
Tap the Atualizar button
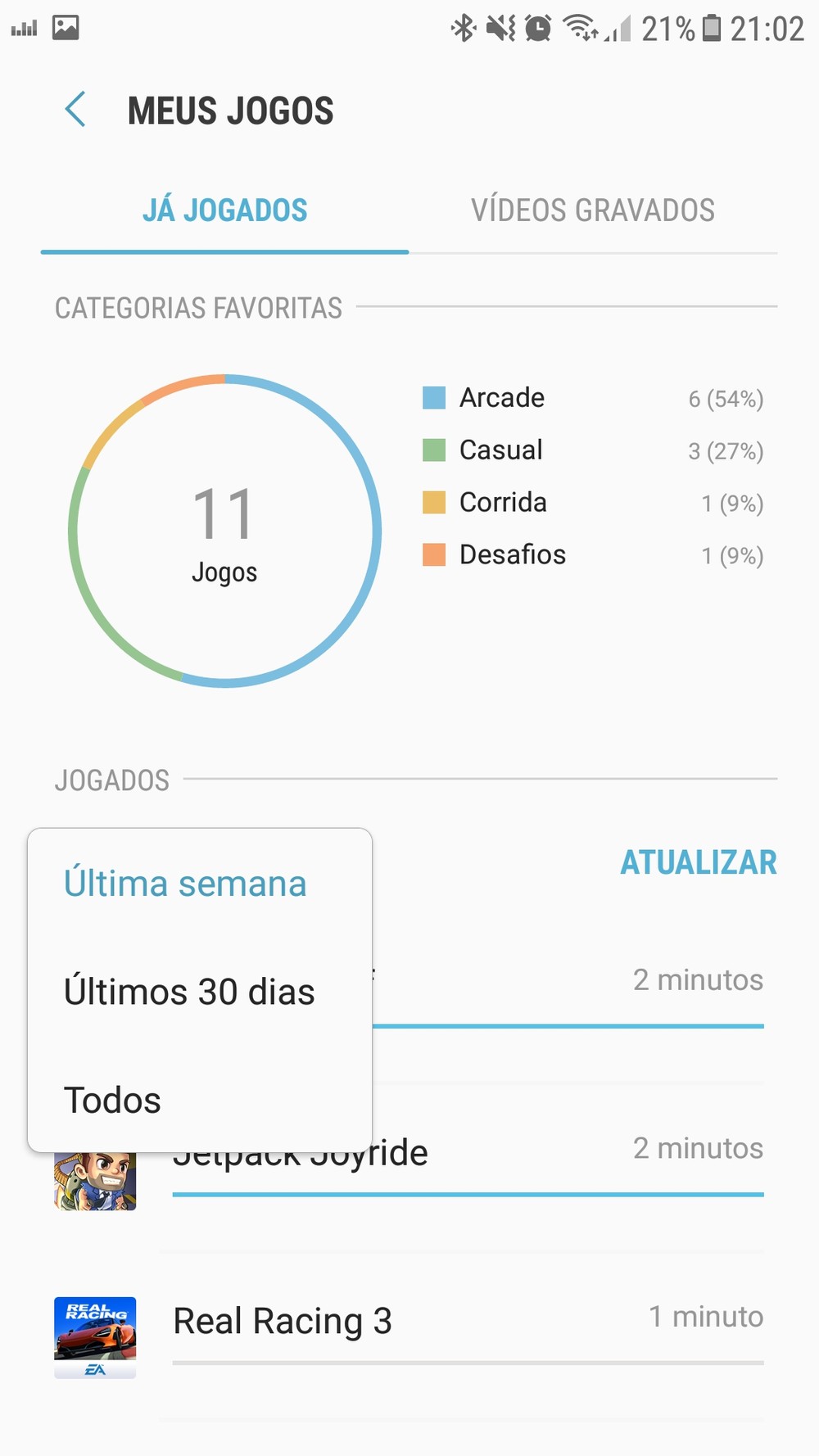(698, 862)
